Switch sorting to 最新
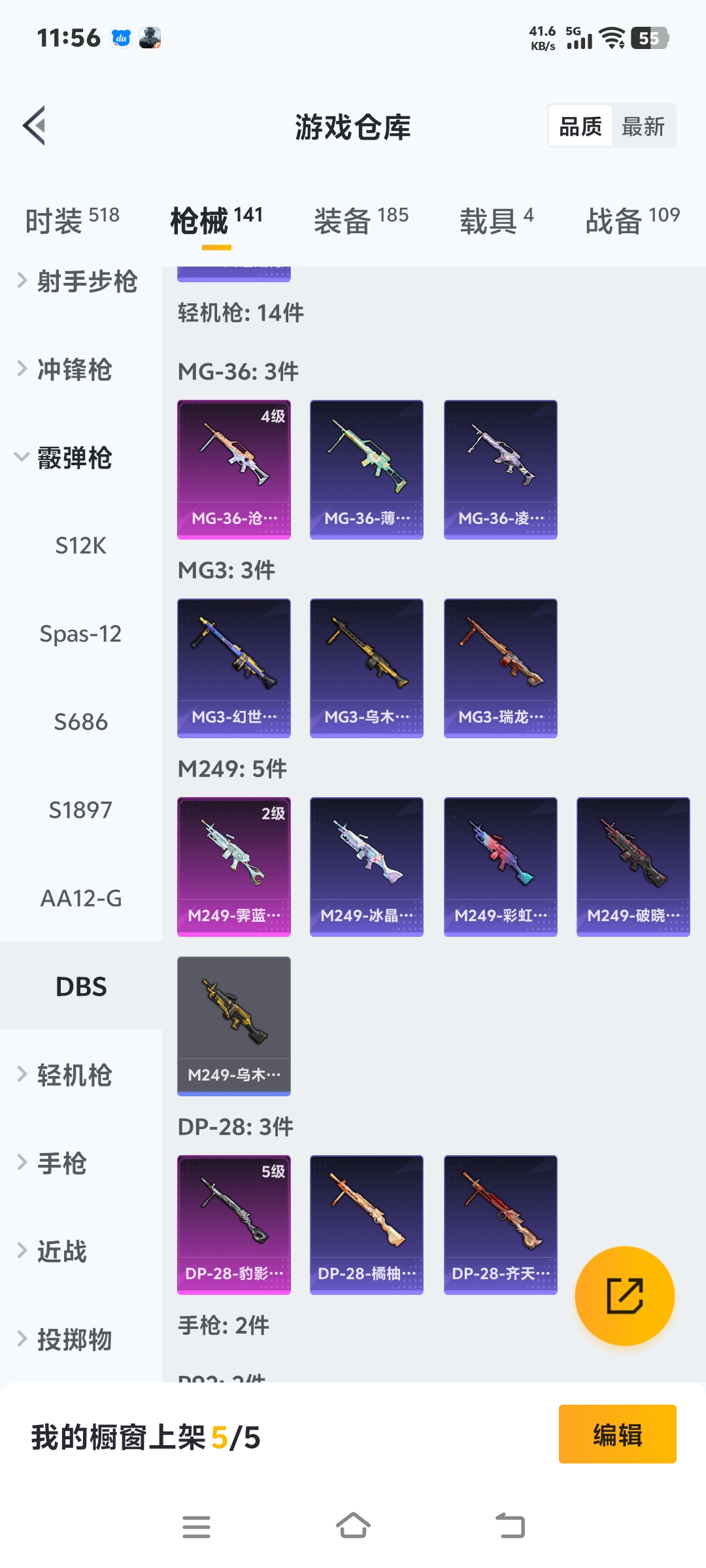 click(x=643, y=126)
